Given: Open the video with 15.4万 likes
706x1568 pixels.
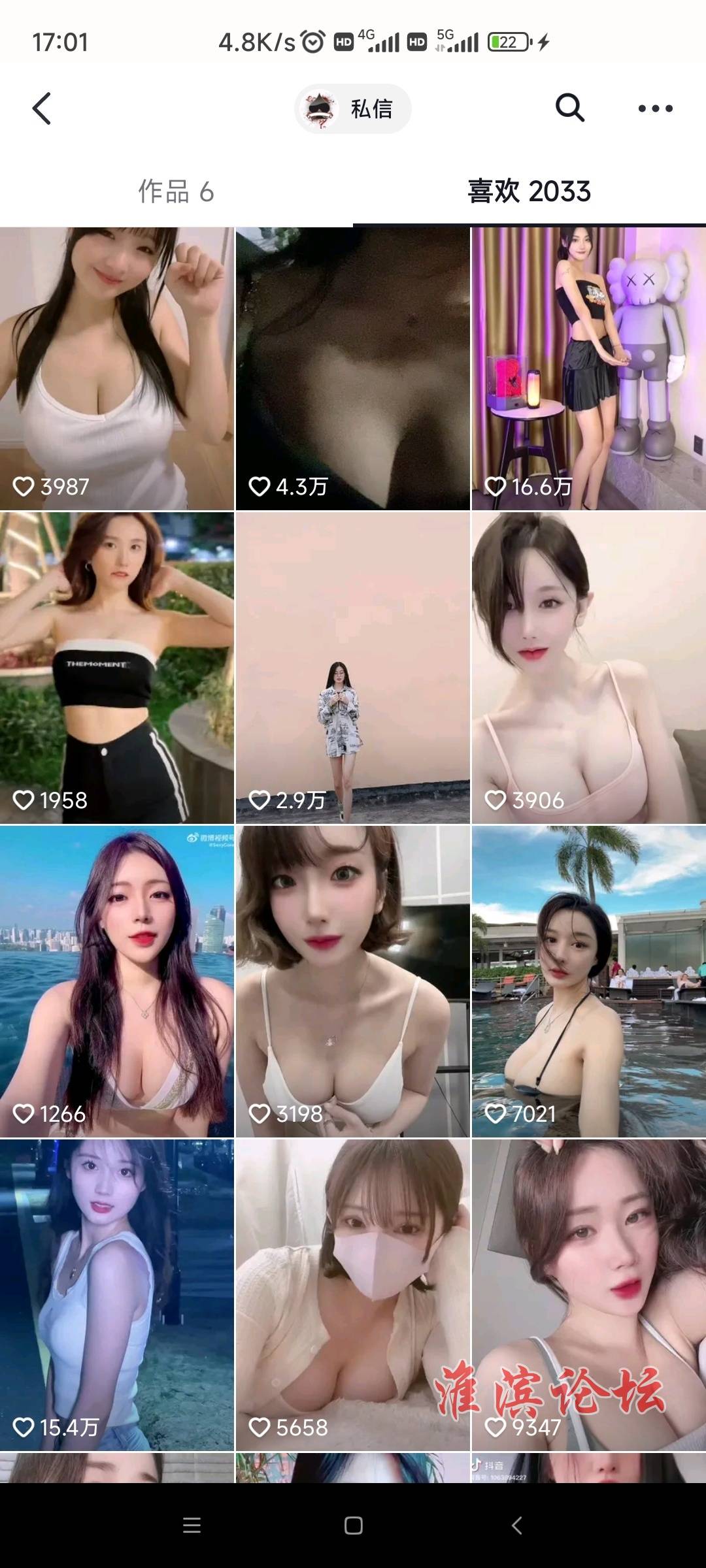Looking at the screenshot, I should pos(117,1294).
